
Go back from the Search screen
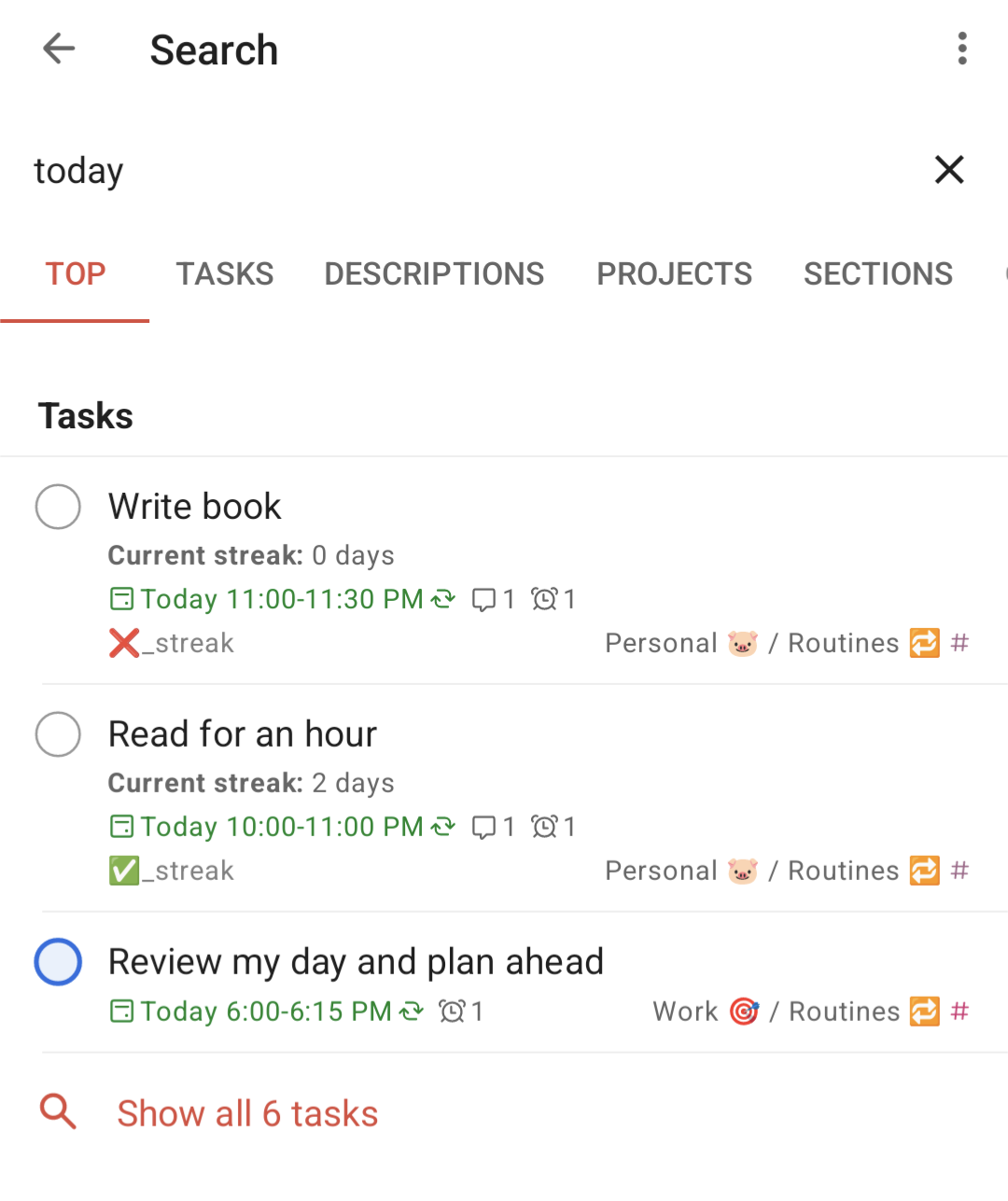pyautogui.click(x=59, y=49)
